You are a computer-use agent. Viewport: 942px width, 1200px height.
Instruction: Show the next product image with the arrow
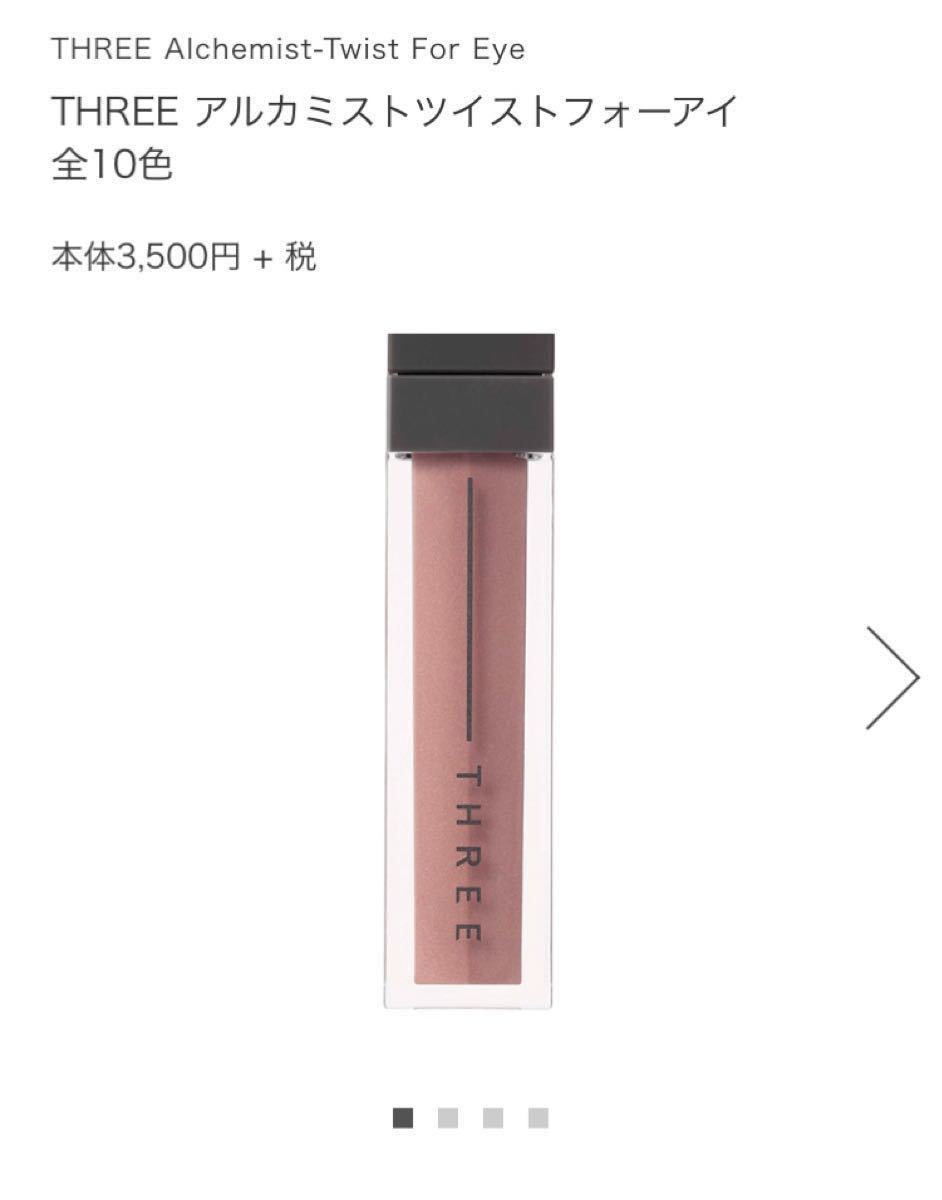[x=891, y=677]
